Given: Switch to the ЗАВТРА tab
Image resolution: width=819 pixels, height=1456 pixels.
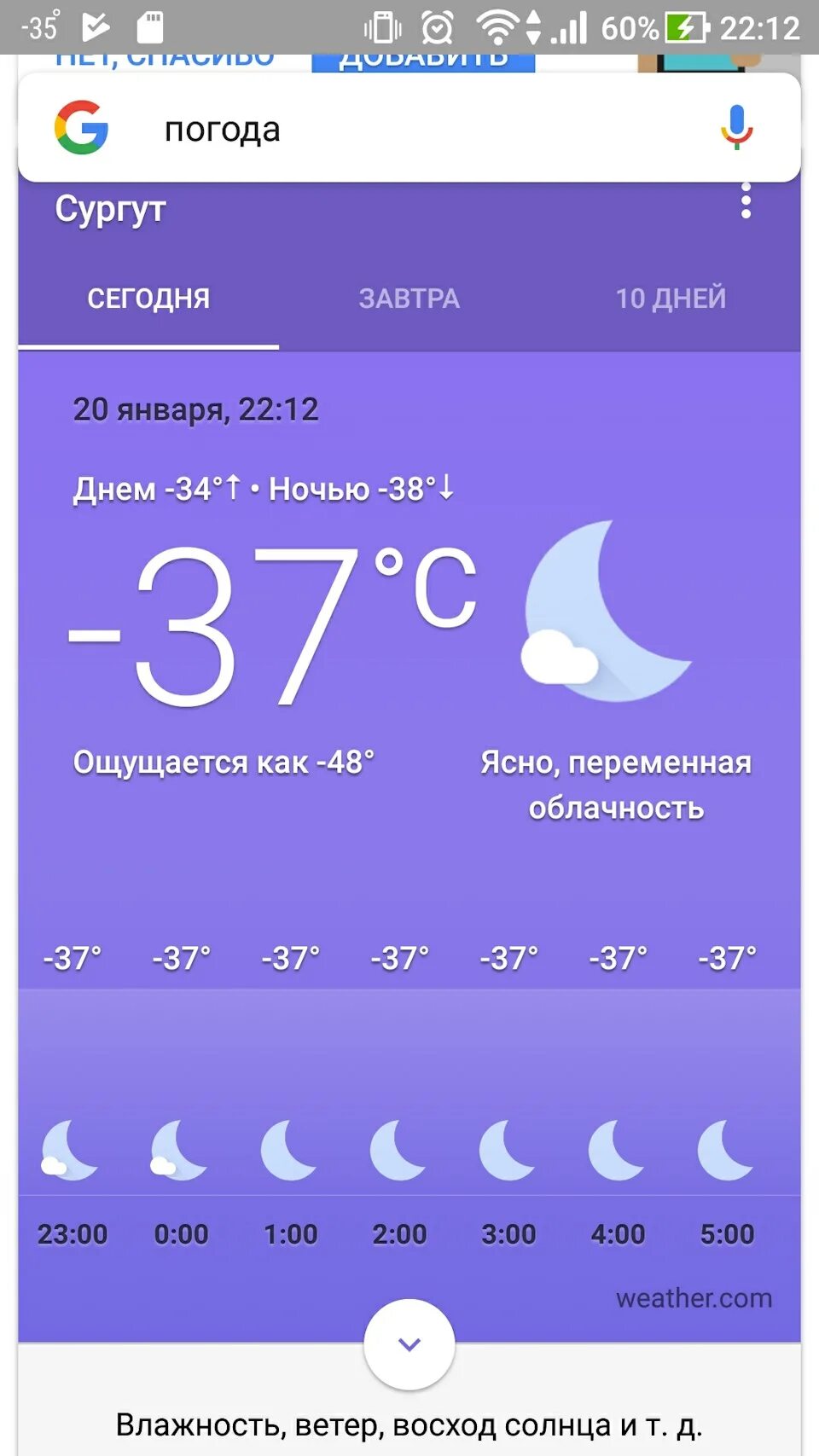Looking at the screenshot, I should click(x=409, y=299).
